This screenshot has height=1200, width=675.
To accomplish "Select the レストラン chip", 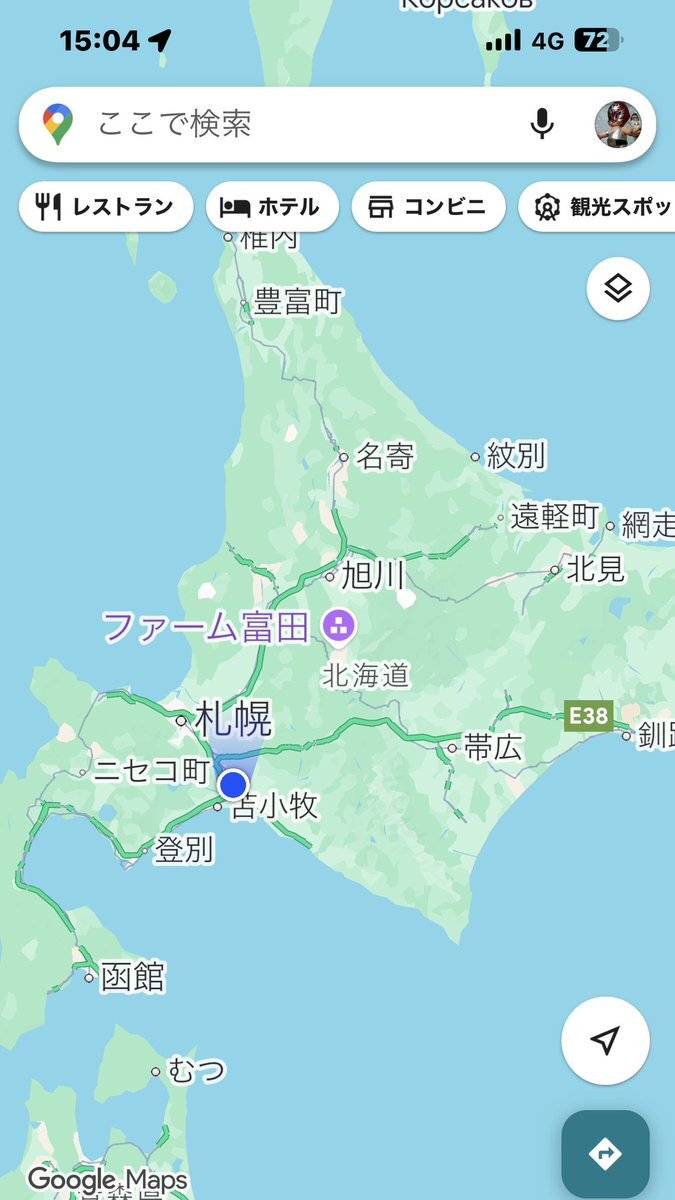I will [106, 207].
